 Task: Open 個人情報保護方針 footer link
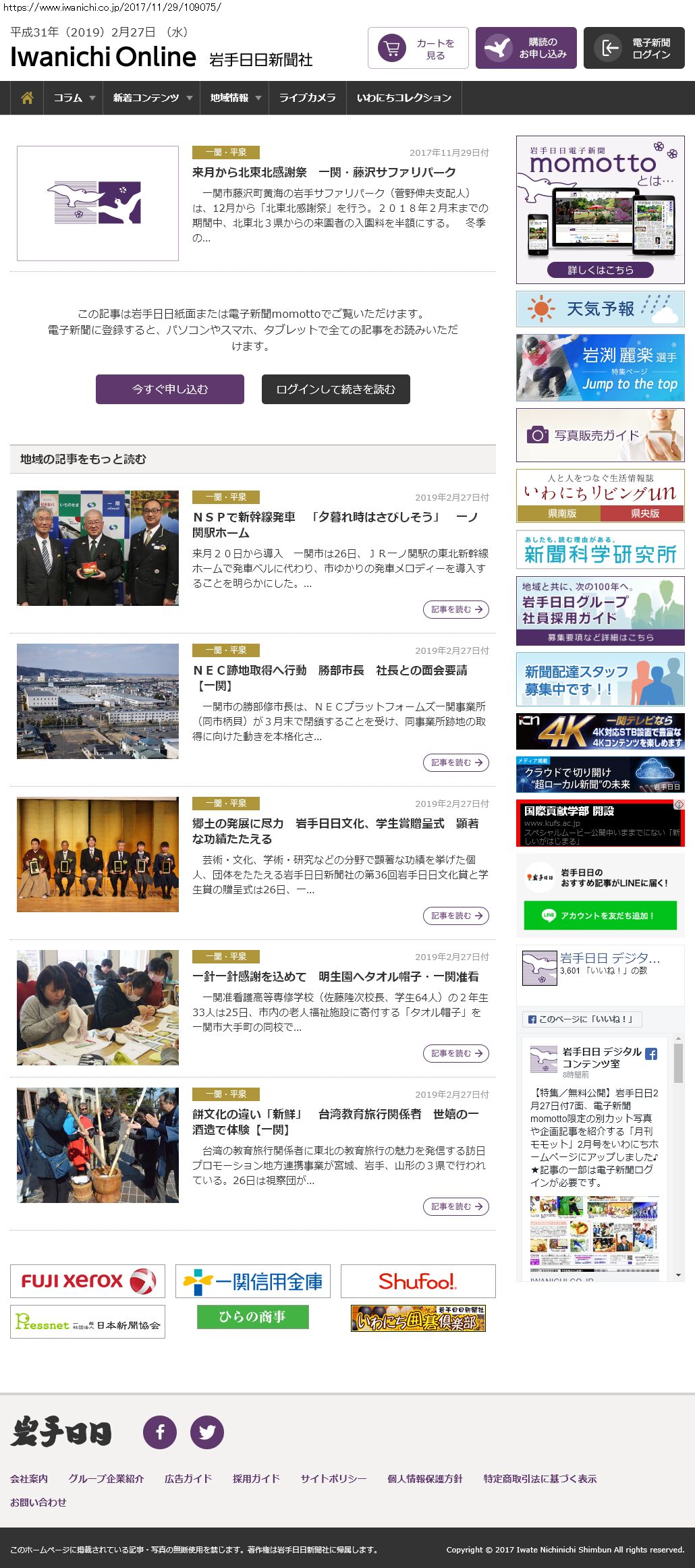pos(424,1478)
